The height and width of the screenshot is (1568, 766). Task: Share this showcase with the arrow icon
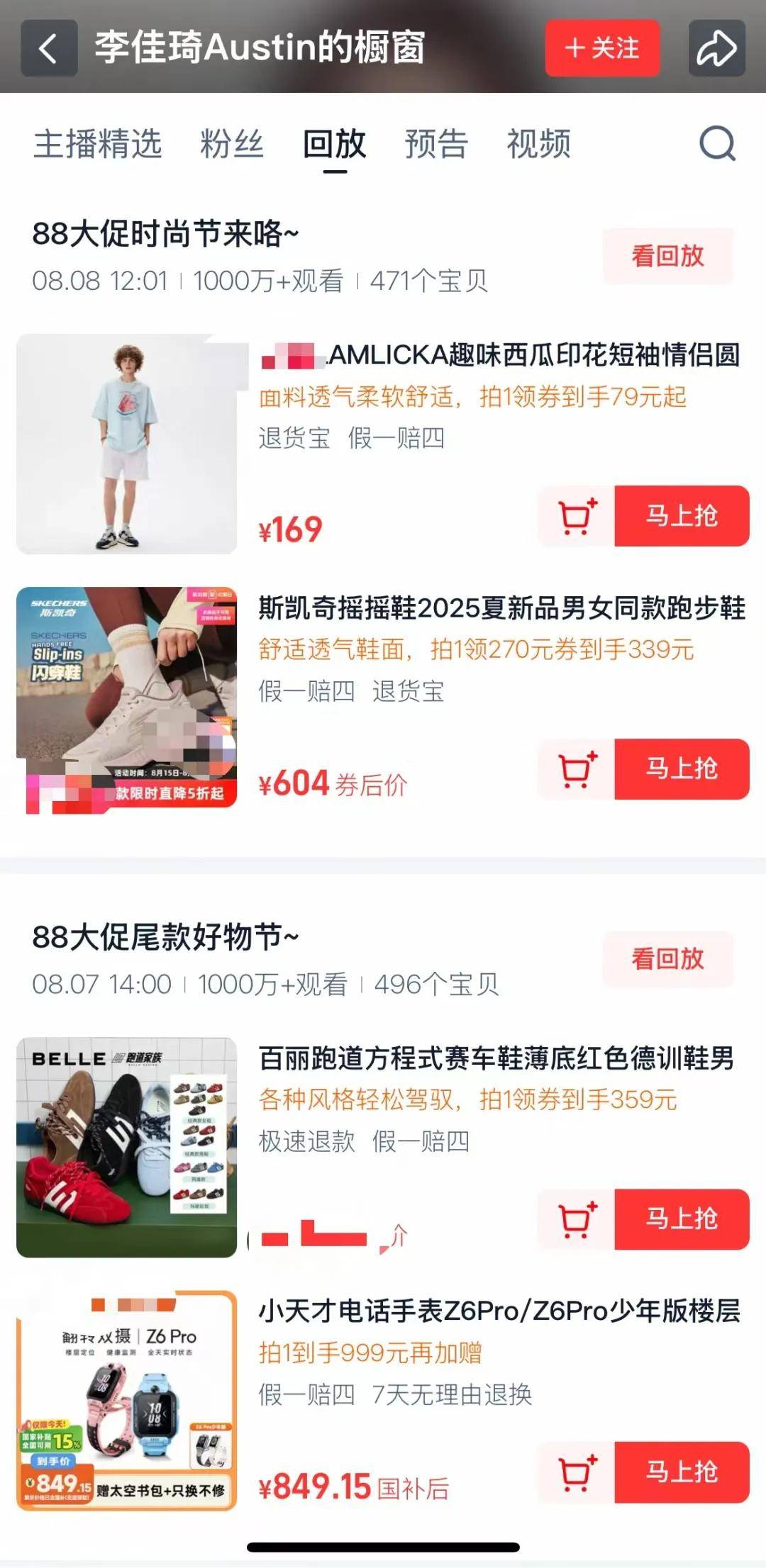pyautogui.click(x=716, y=48)
